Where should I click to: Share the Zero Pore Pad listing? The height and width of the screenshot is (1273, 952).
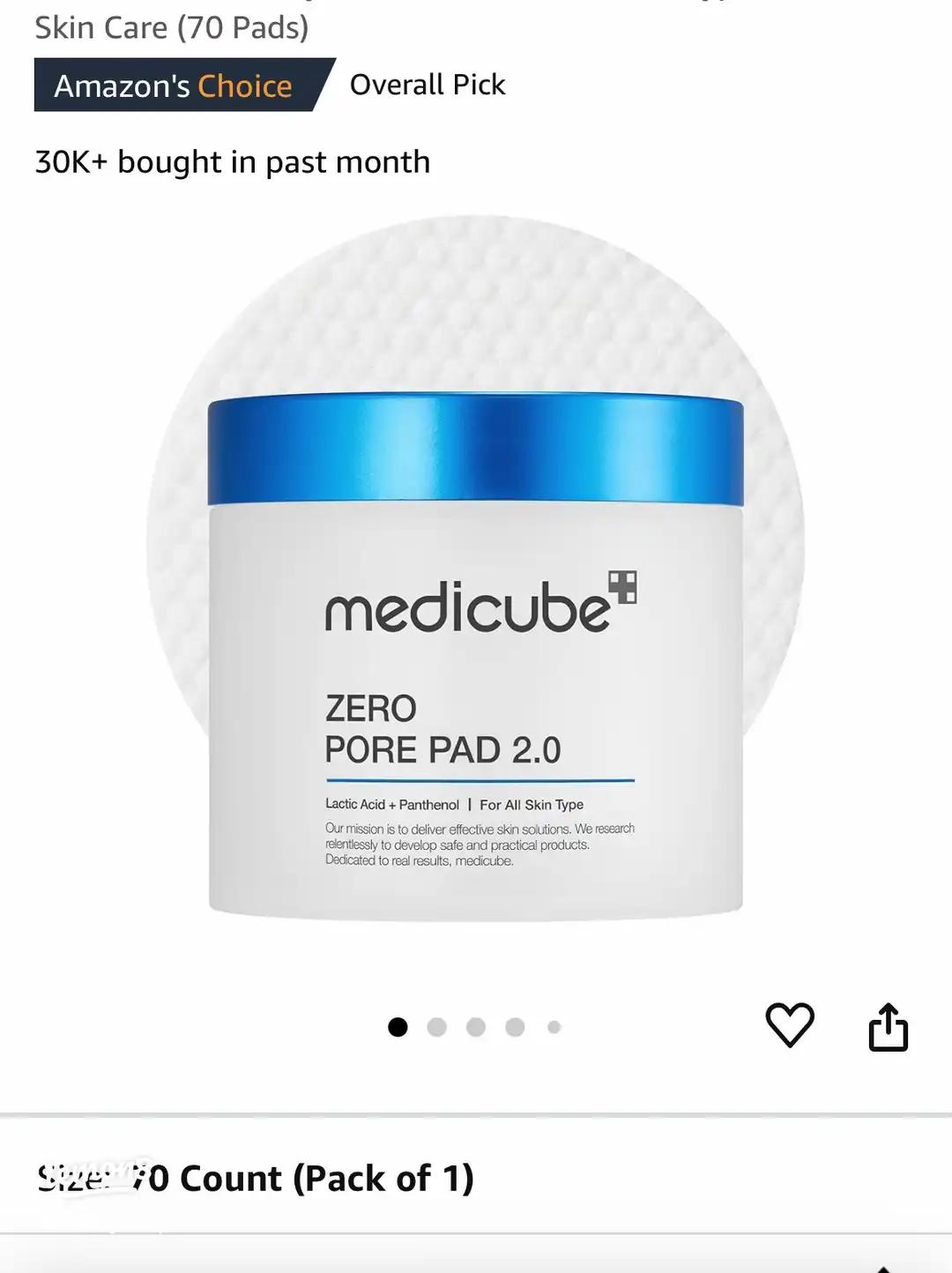click(x=888, y=1027)
